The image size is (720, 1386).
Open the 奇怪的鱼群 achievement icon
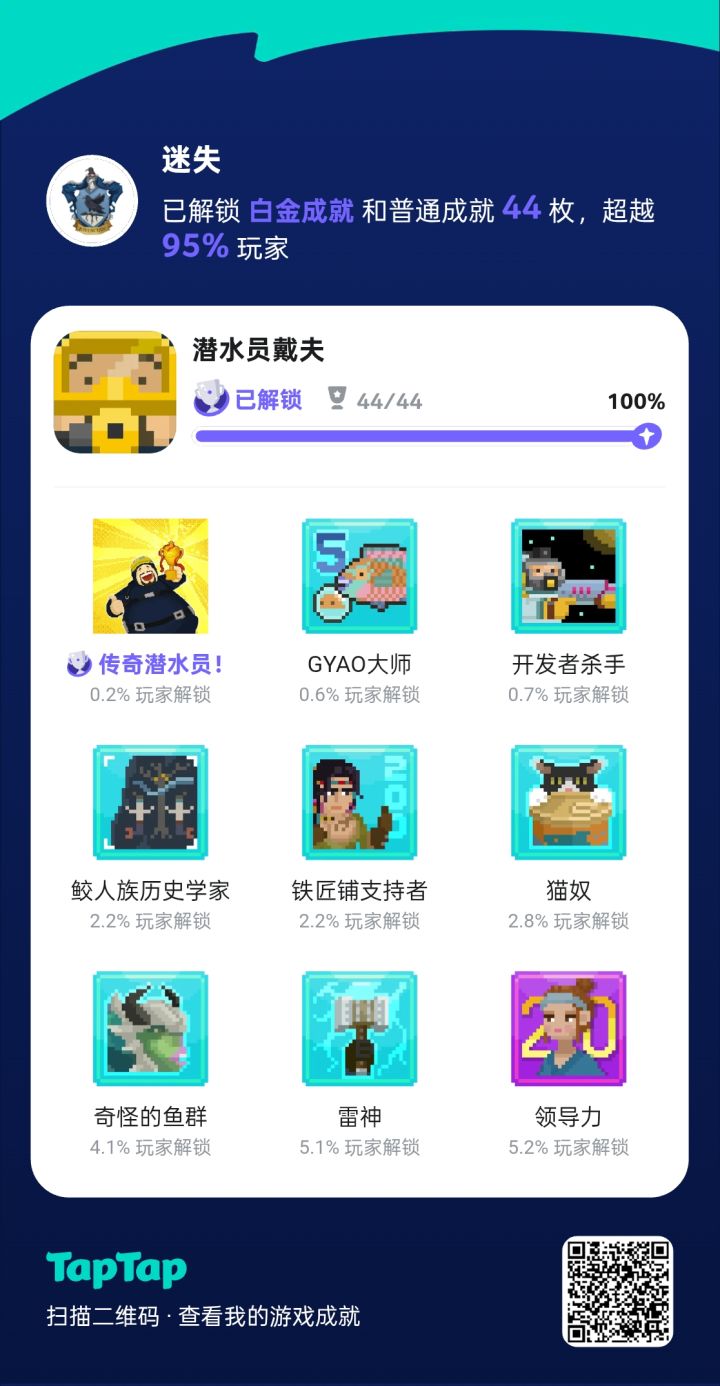click(150, 1028)
